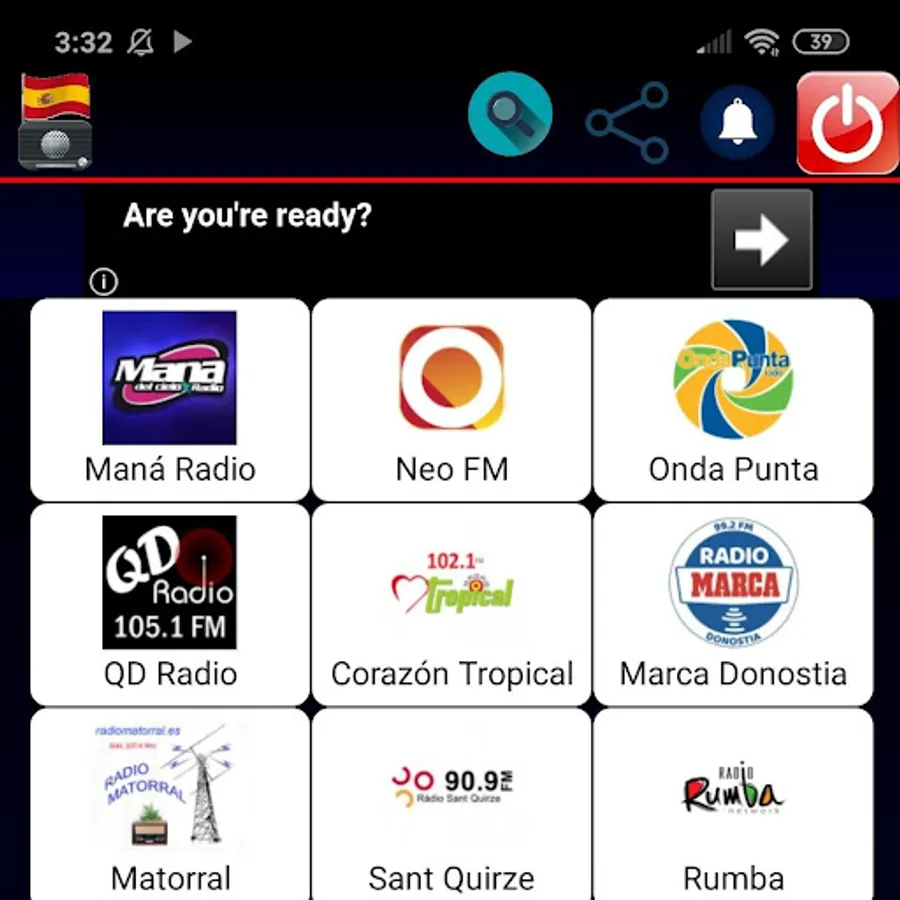Tap the Spain flag radio icon
This screenshot has width=900, height=900.
click(56, 122)
